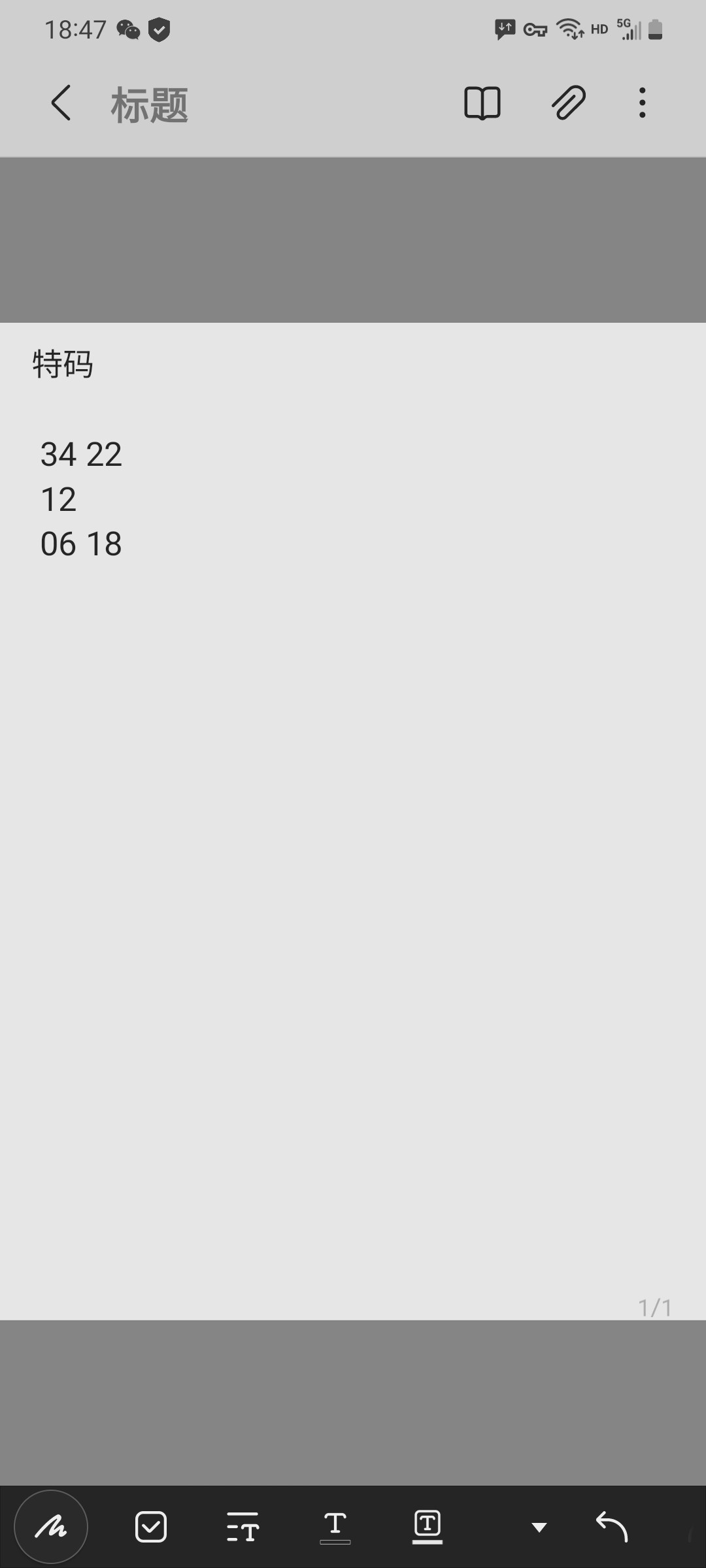Image resolution: width=706 pixels, height=1568 pixels.
Task: Open the text color option
Action: click(335, 1527)
